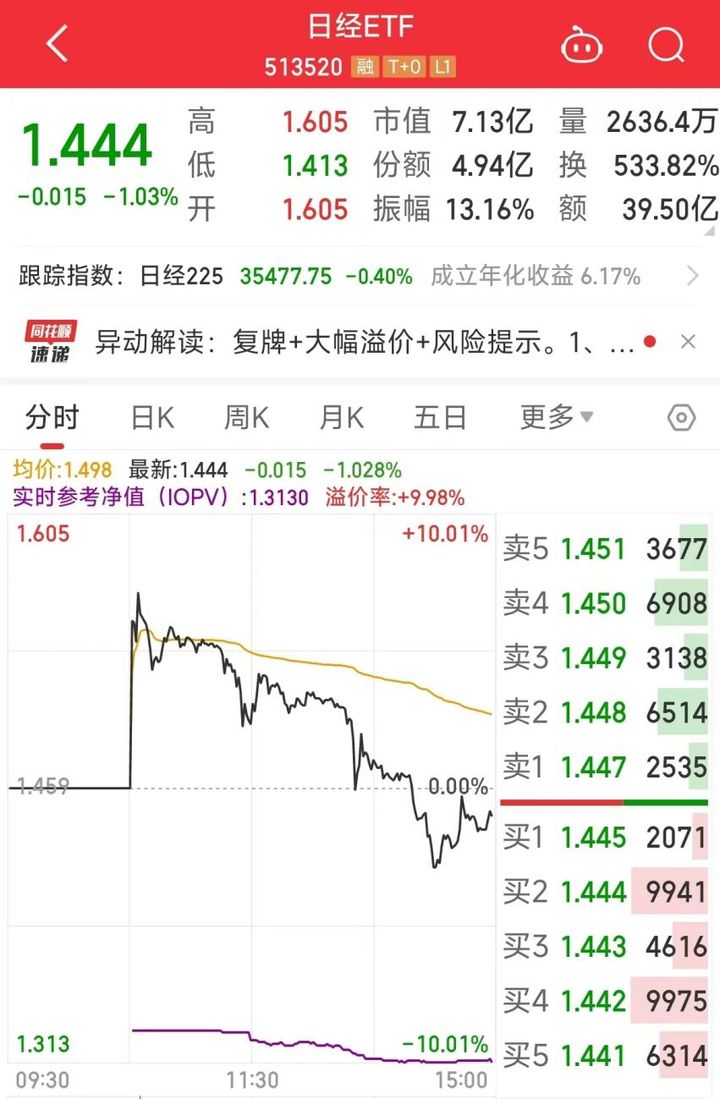The width and height of the screenshot is (720, 1099).
Task: Switch to the 五日 chart tab
Action: click(440, 417)
